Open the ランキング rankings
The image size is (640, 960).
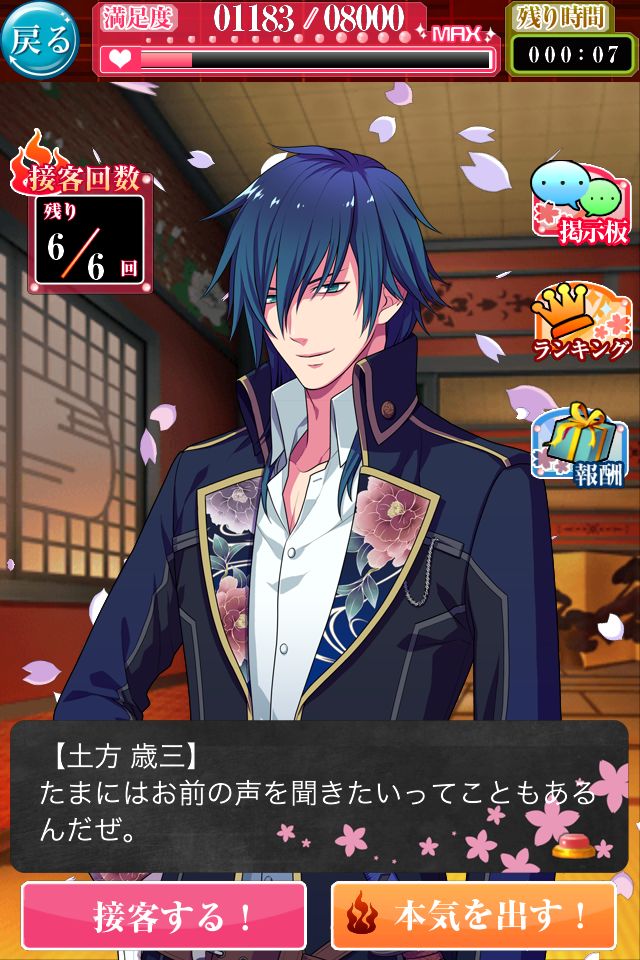(581, 322)
